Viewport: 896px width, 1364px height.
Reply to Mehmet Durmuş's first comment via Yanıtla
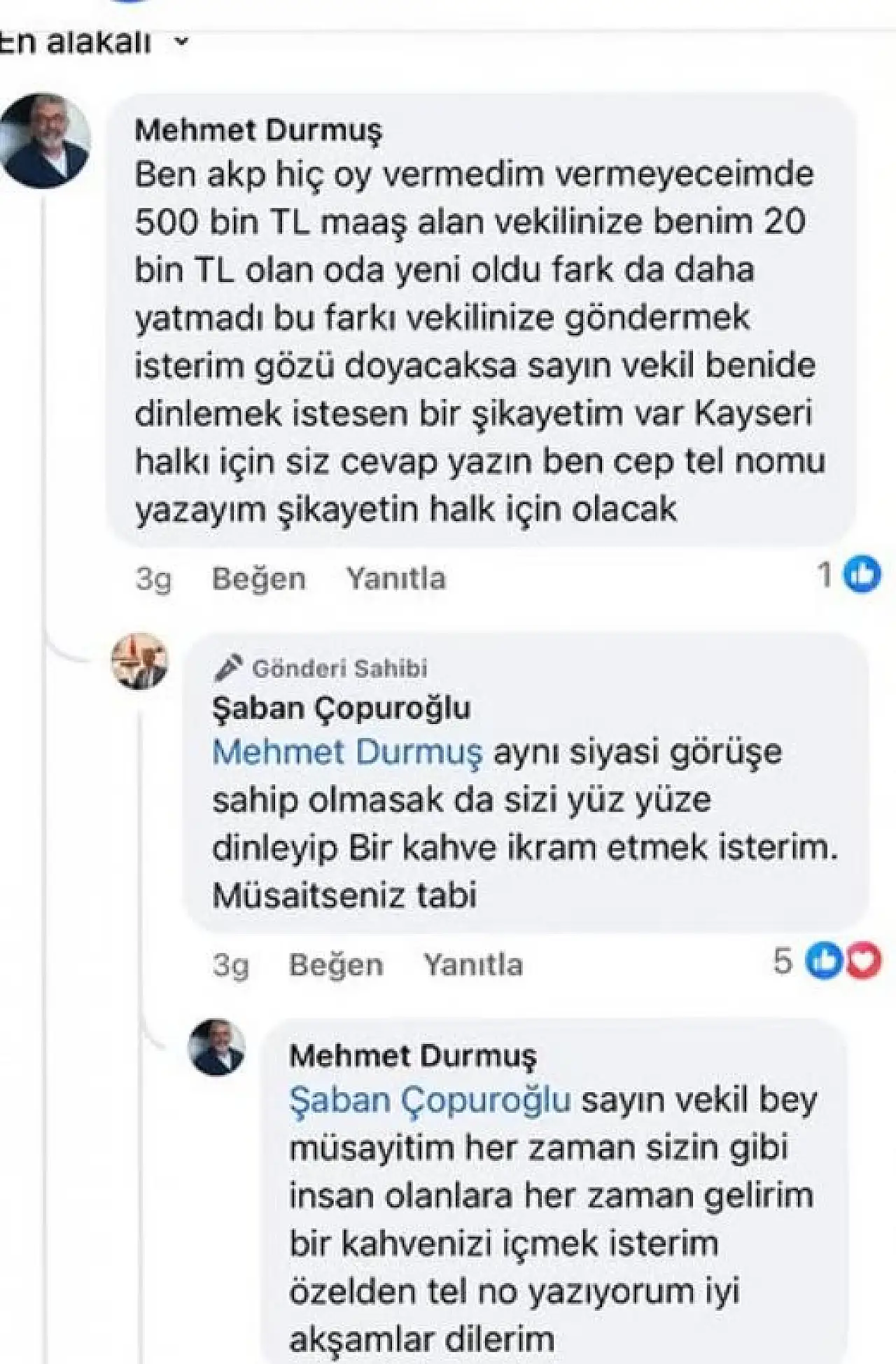[x=396, y=579]
